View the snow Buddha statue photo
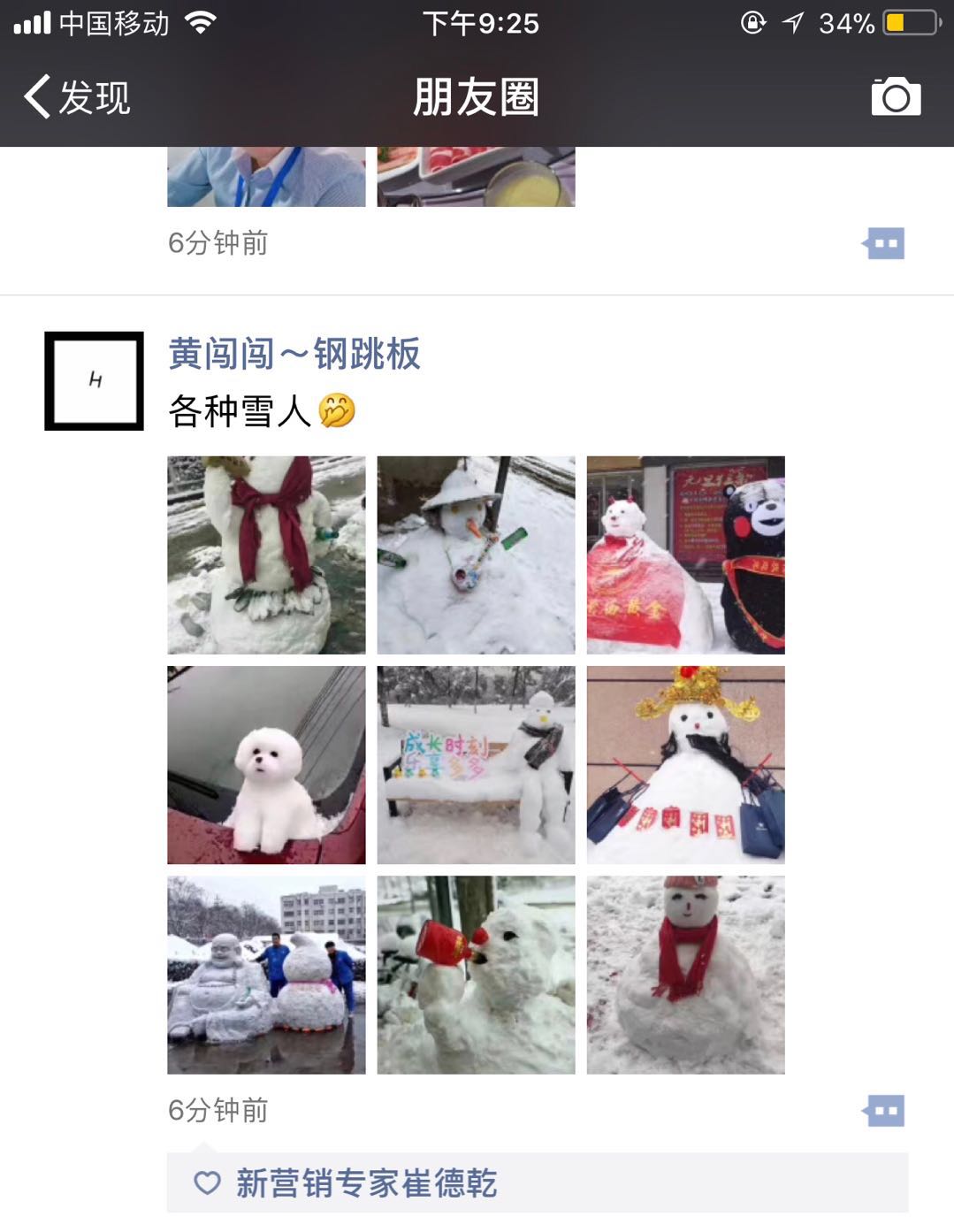The image size is (954, 1232). pyautogui.click(x=266, y=975)
